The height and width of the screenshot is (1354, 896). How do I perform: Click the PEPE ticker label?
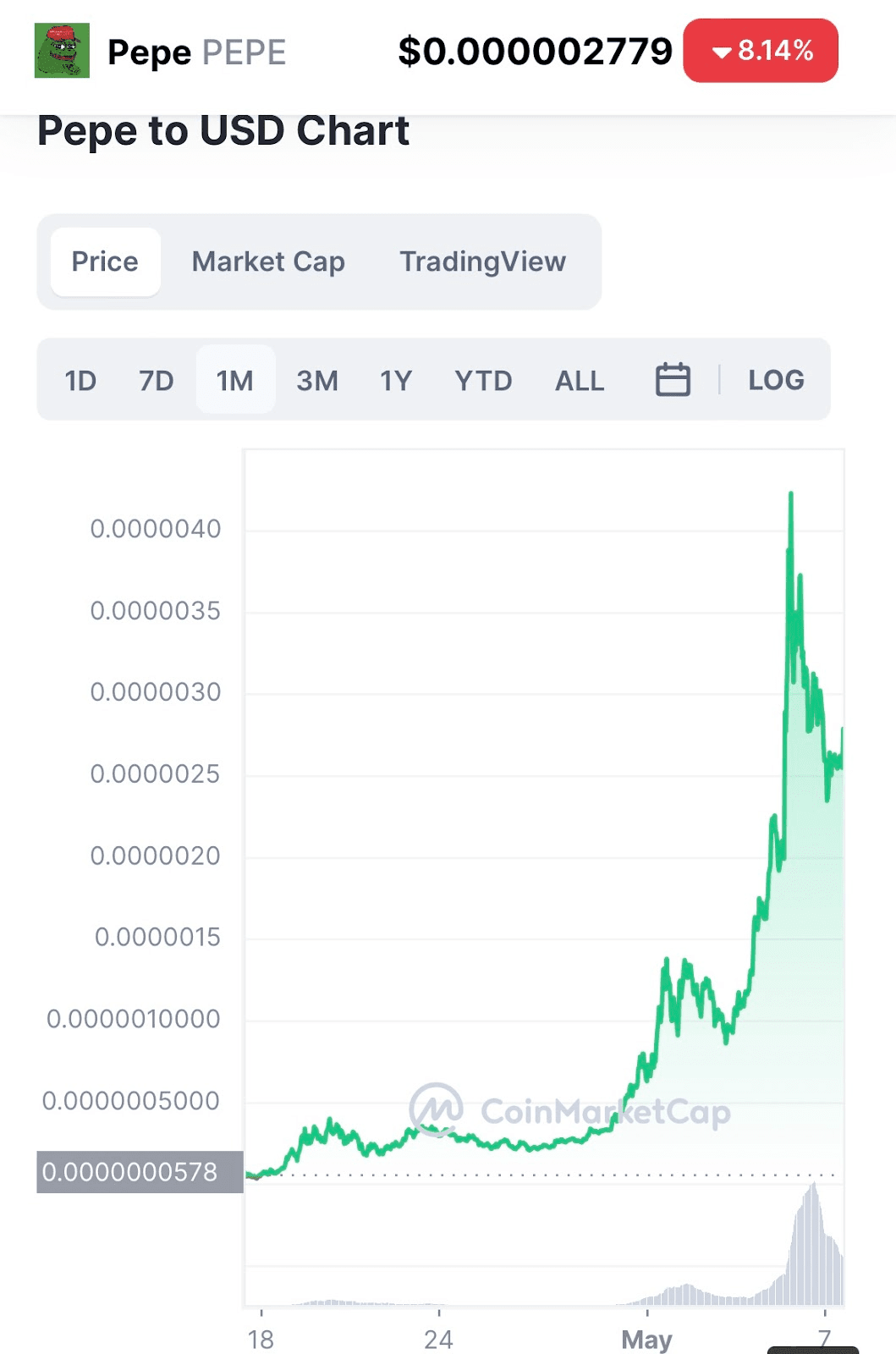coord(244,52)
